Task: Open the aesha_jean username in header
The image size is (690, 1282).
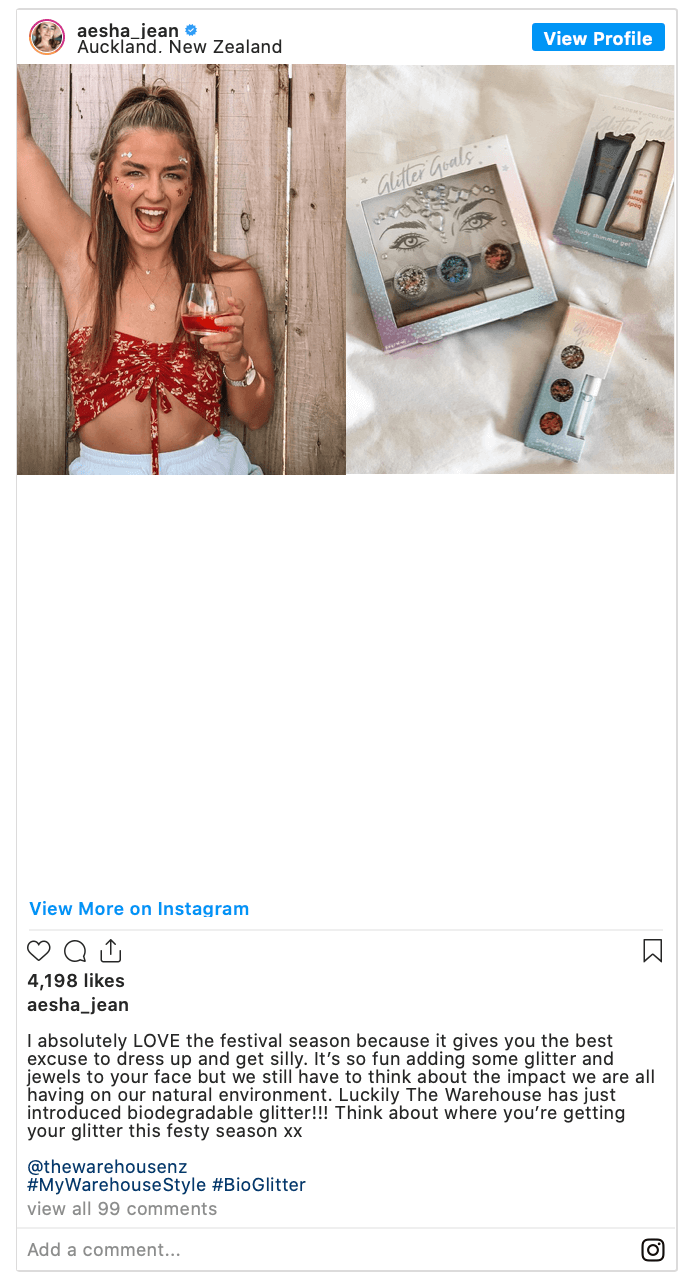Action: [129, 30]
